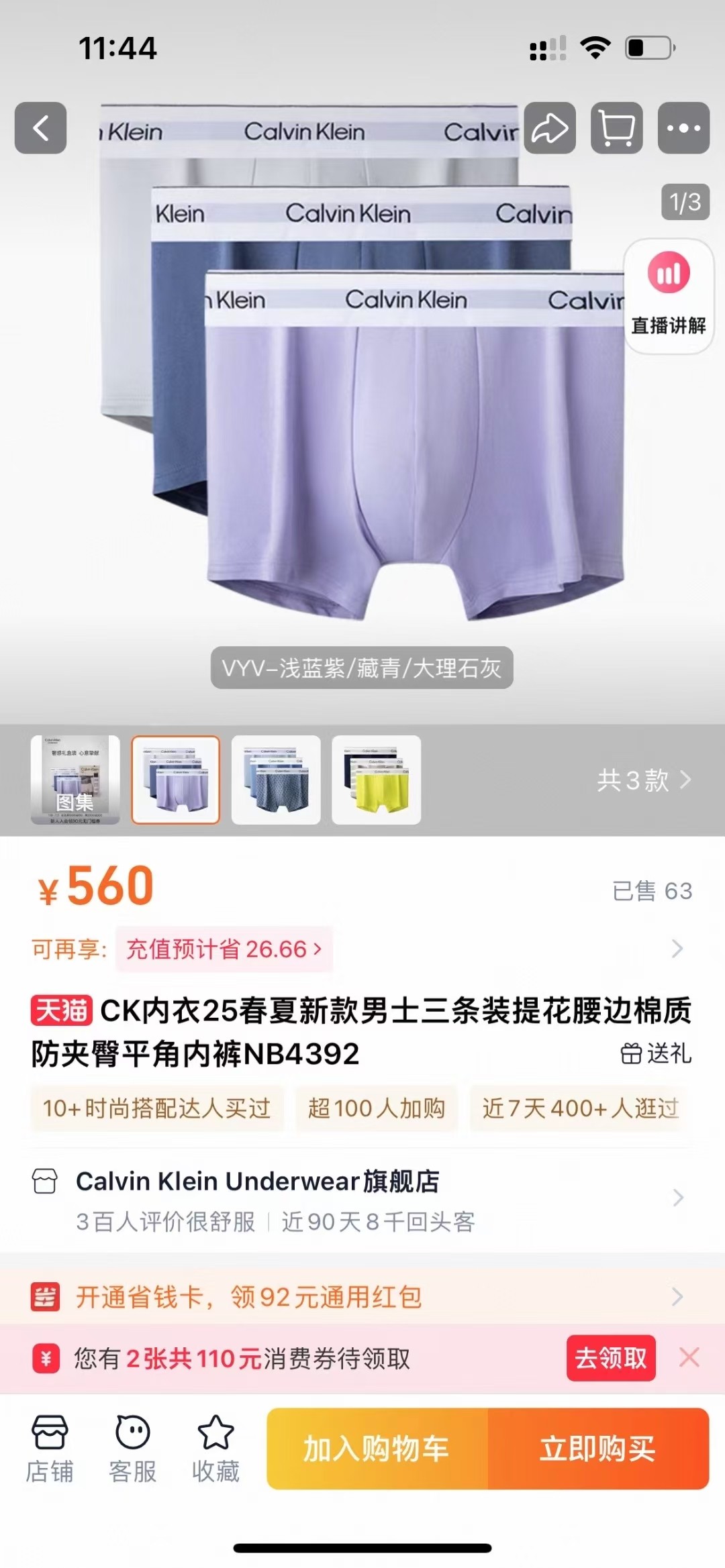Select the blue patterned boxer variant thumbnail
This screenshot has height=1568, width=725.
pos(276,780)
